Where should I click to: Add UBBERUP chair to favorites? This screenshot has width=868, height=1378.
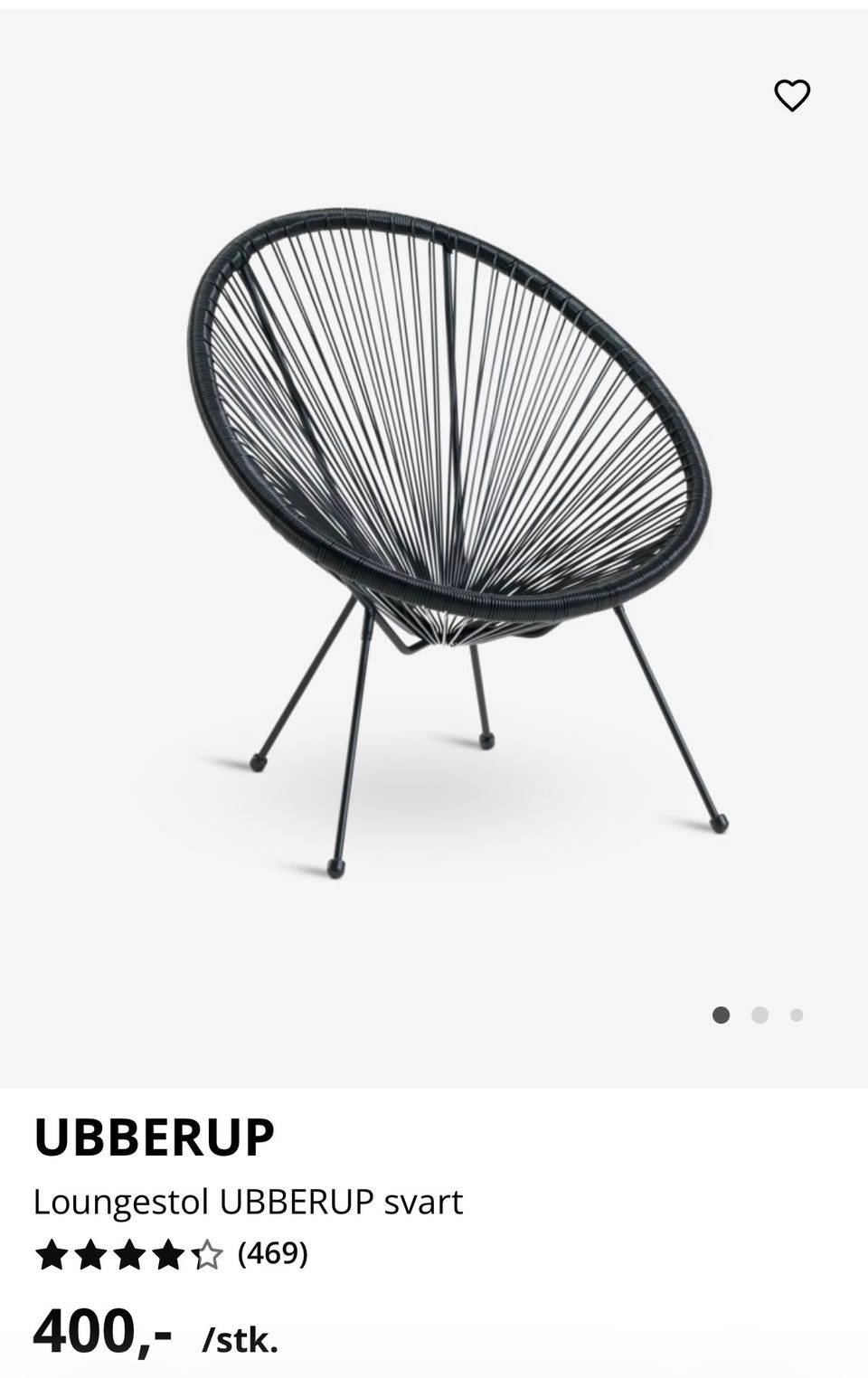[x=792, y=96]
